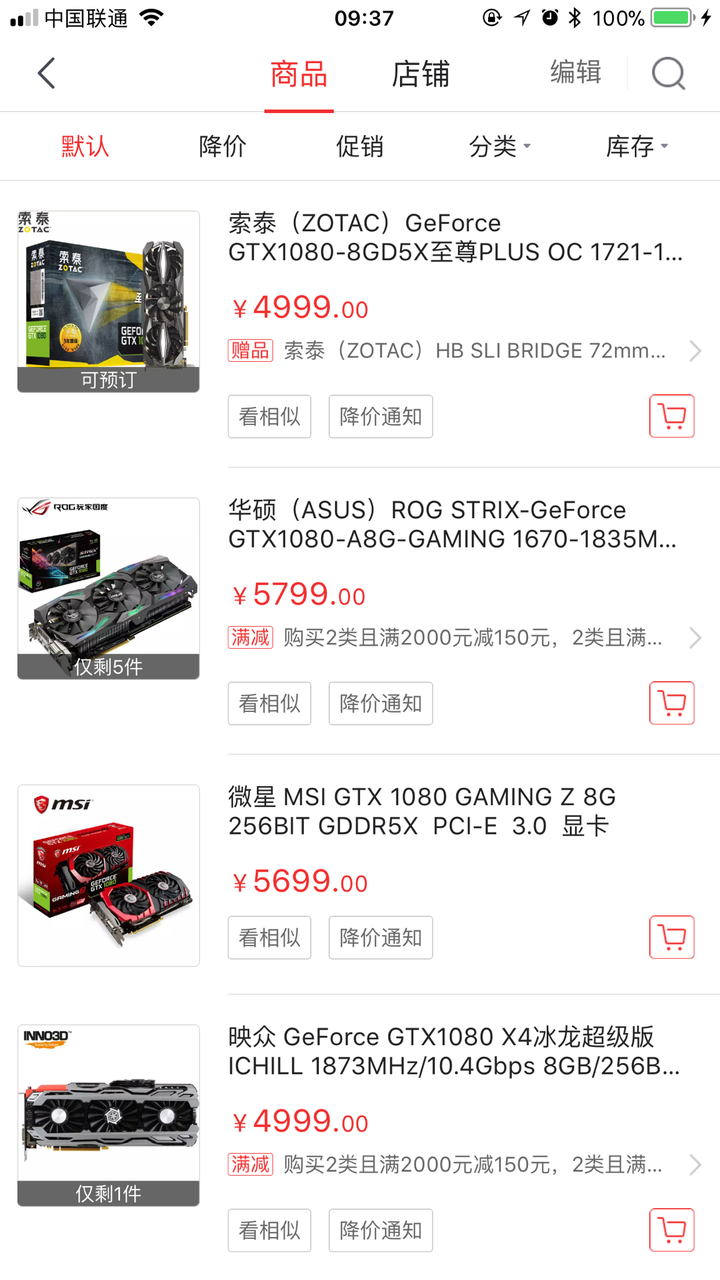
Task: Click the back arrow at top left
Action: tap(45, 73)
